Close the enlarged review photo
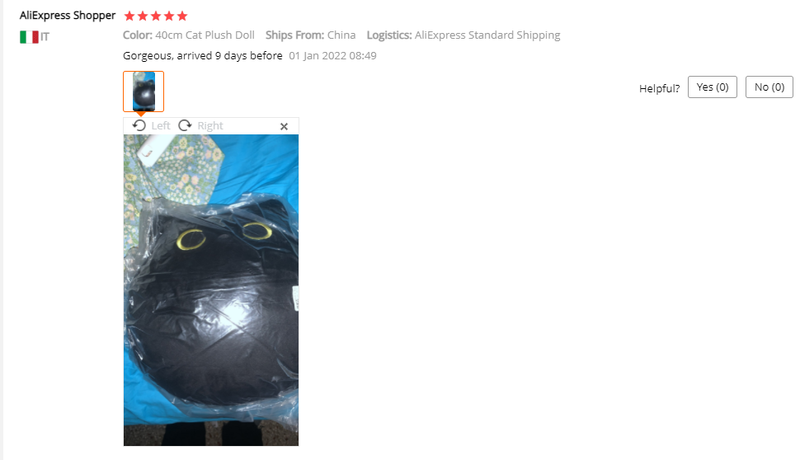 pyautogui.click(x=284, y=126)
